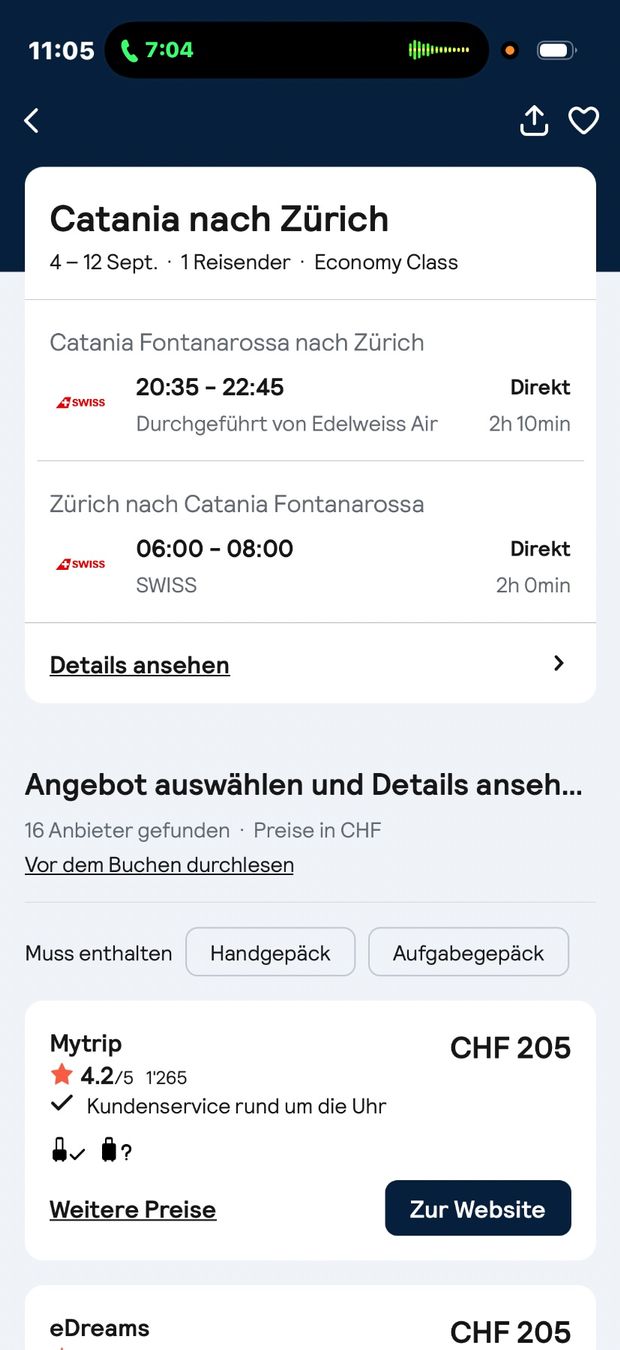Share this flight via the share icon
Image resolution: width=620 pixels, height=1350 pixels.
(x=535, y=120)
